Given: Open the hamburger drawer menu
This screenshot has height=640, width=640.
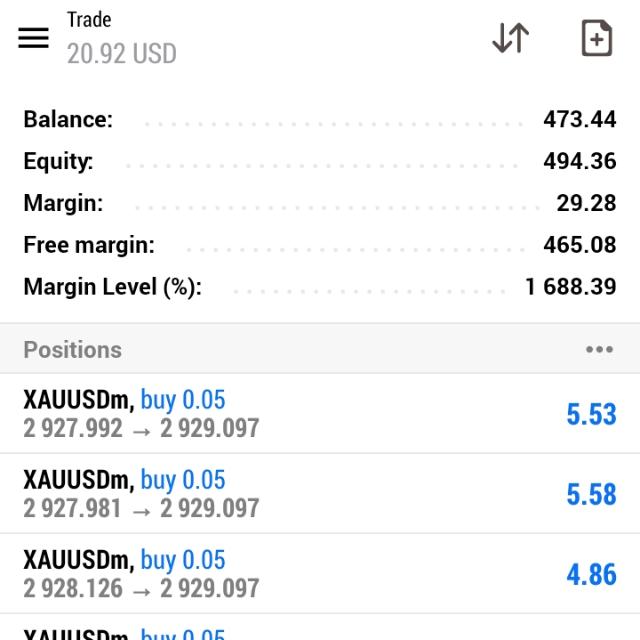Looking at the screenshot, I should click(33, 38).
